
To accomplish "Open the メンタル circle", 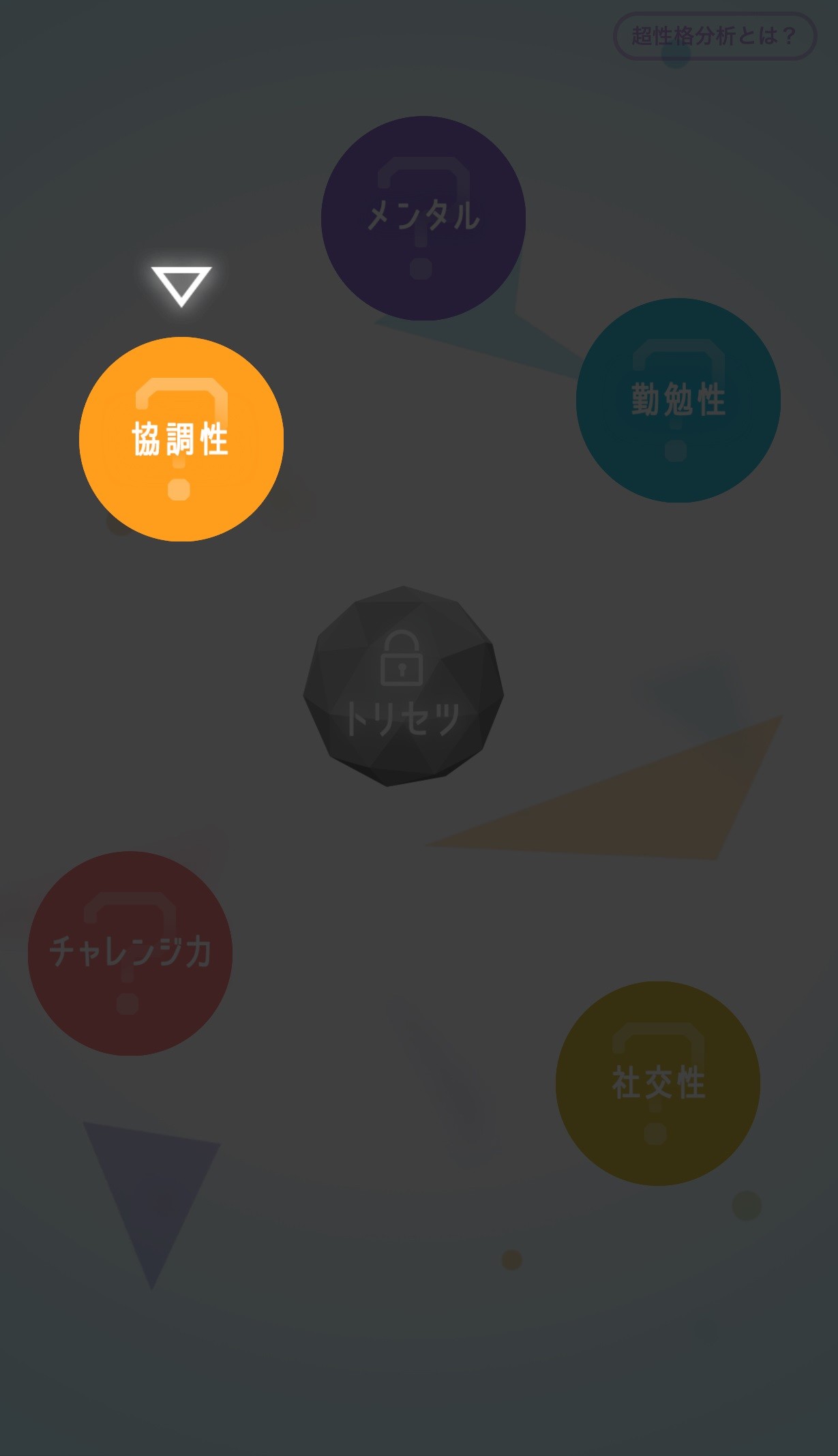I will (423, 218).
